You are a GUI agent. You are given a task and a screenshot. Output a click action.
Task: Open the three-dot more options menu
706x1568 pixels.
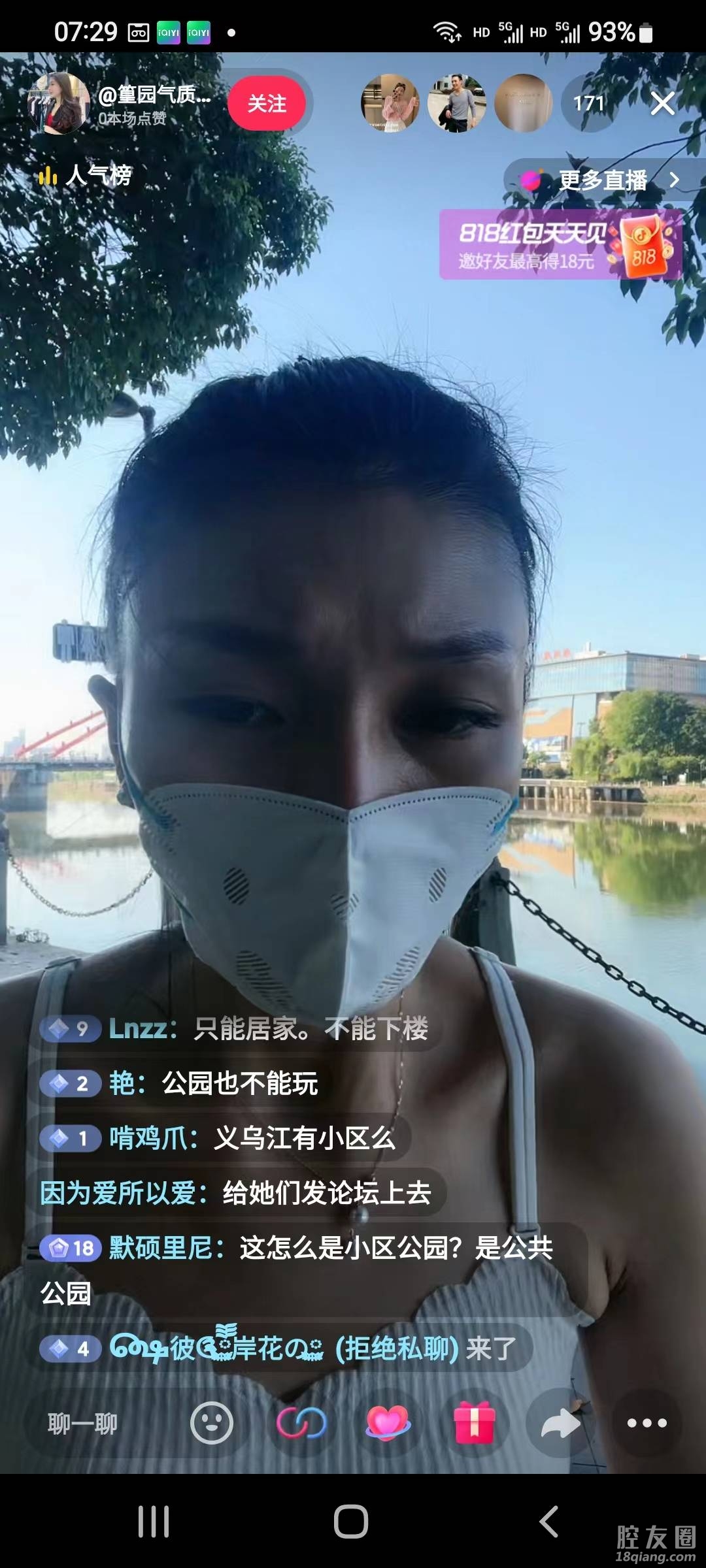[647, 1423]
